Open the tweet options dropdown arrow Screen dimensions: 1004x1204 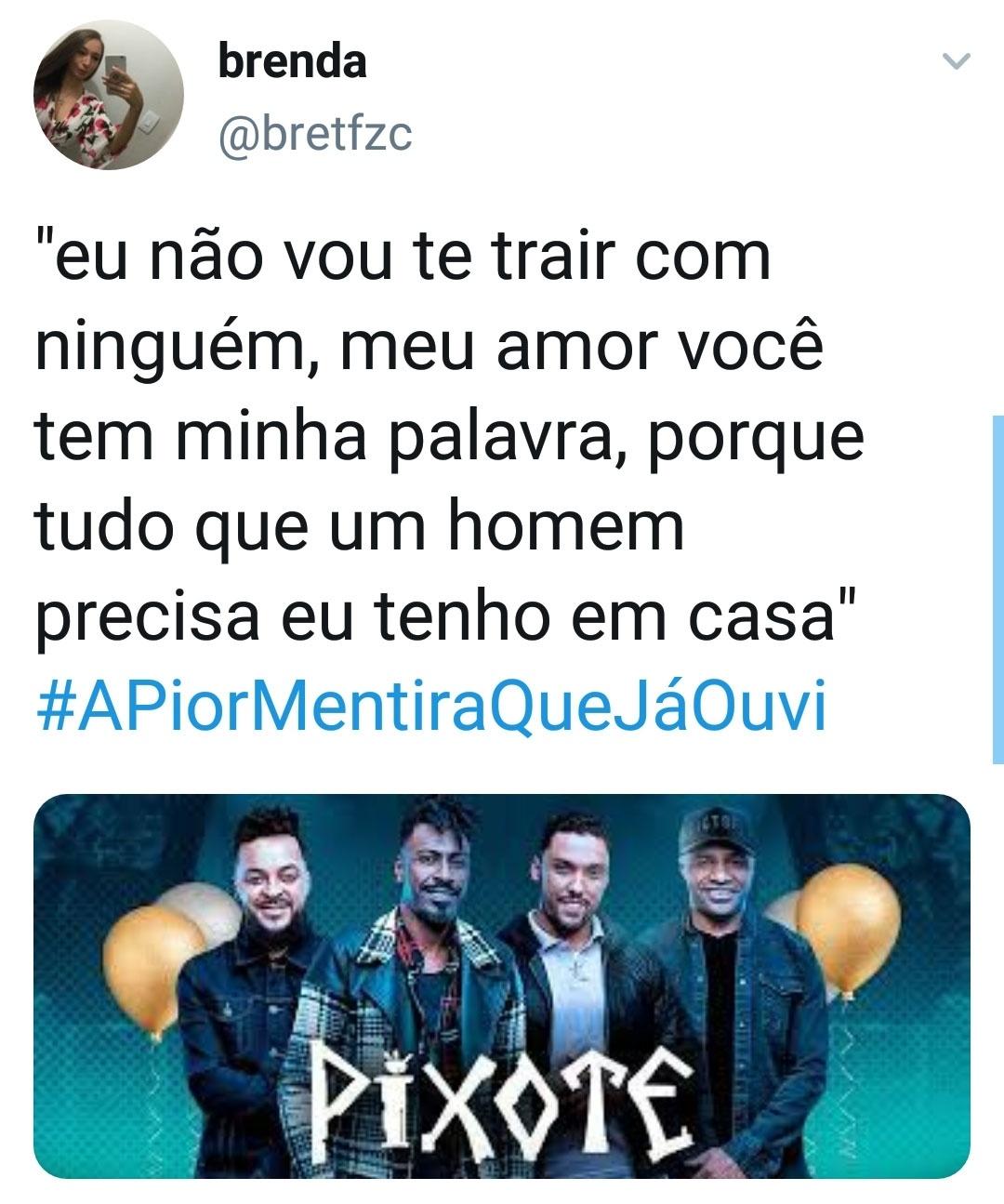pyautogui.click(x=956, y=63)
